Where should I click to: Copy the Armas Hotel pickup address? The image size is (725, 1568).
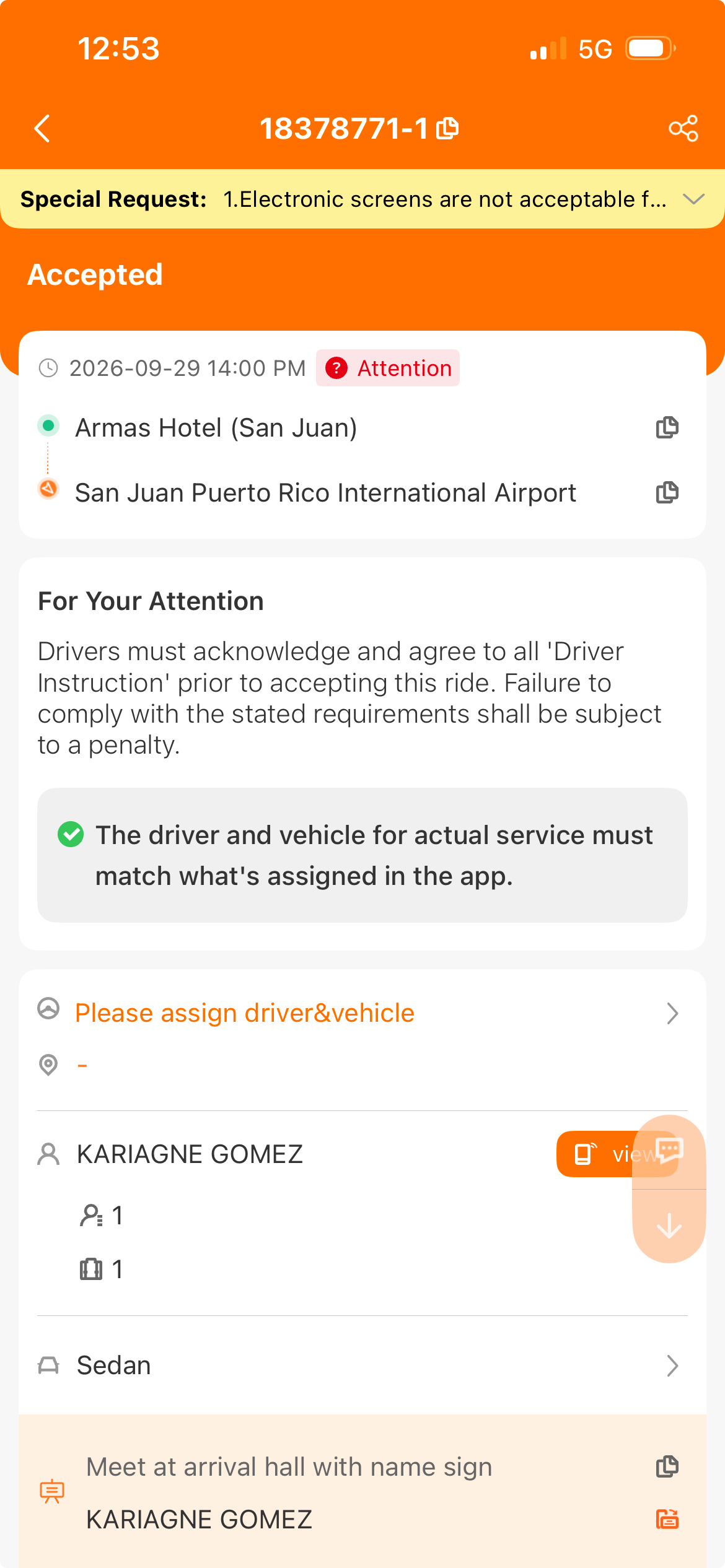tap(667, 428)
